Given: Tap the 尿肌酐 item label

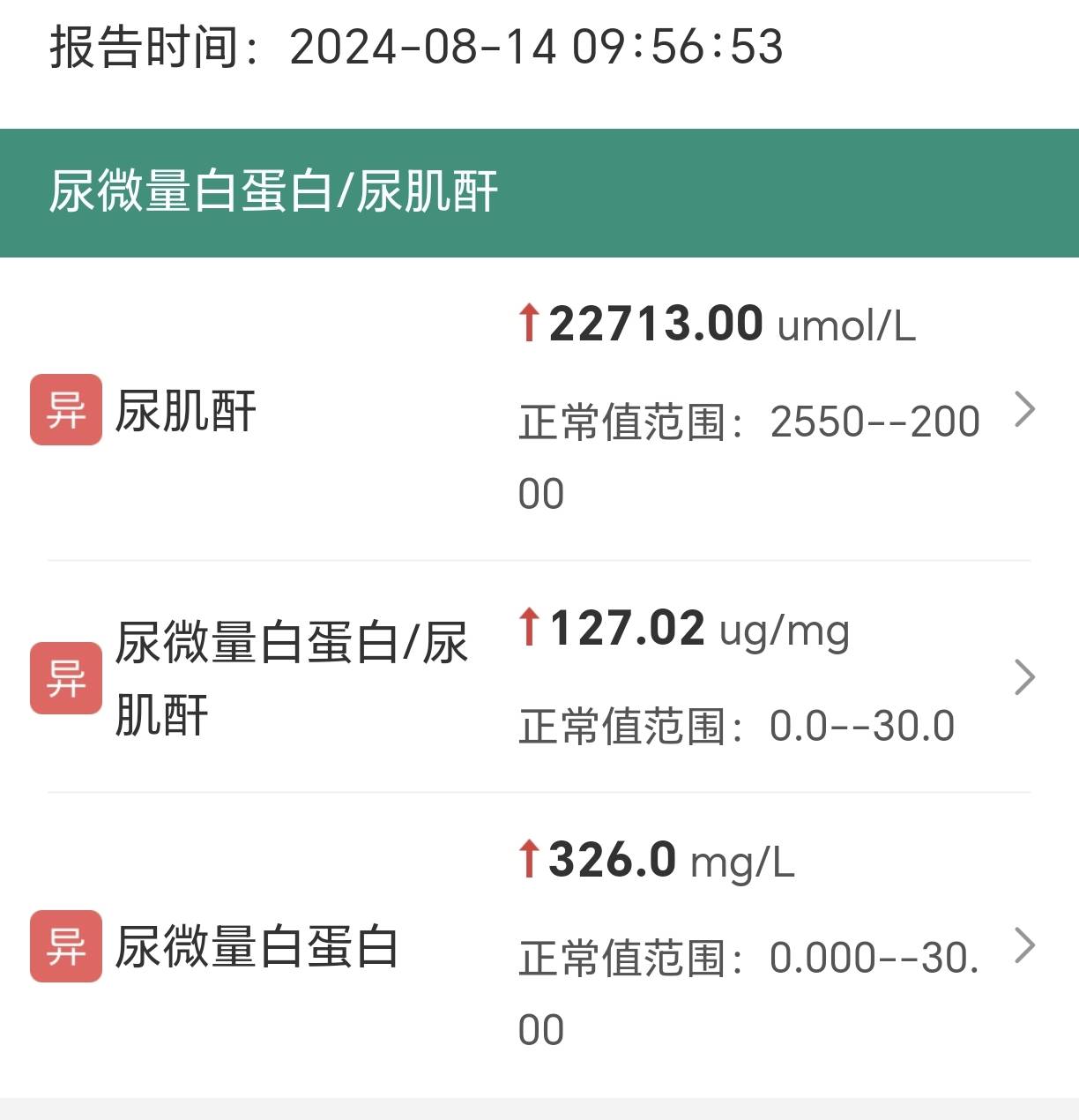Looking at the screenshot, I should tap(184, 410).
